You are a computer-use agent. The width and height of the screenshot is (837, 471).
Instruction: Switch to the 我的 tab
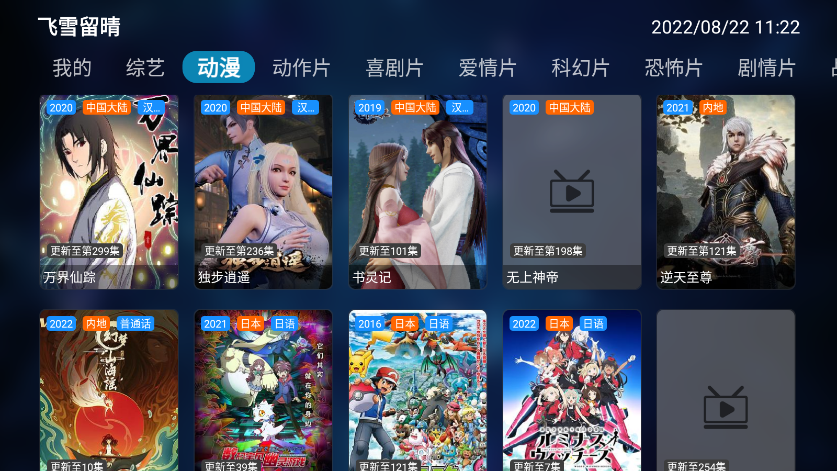[72, 68]
